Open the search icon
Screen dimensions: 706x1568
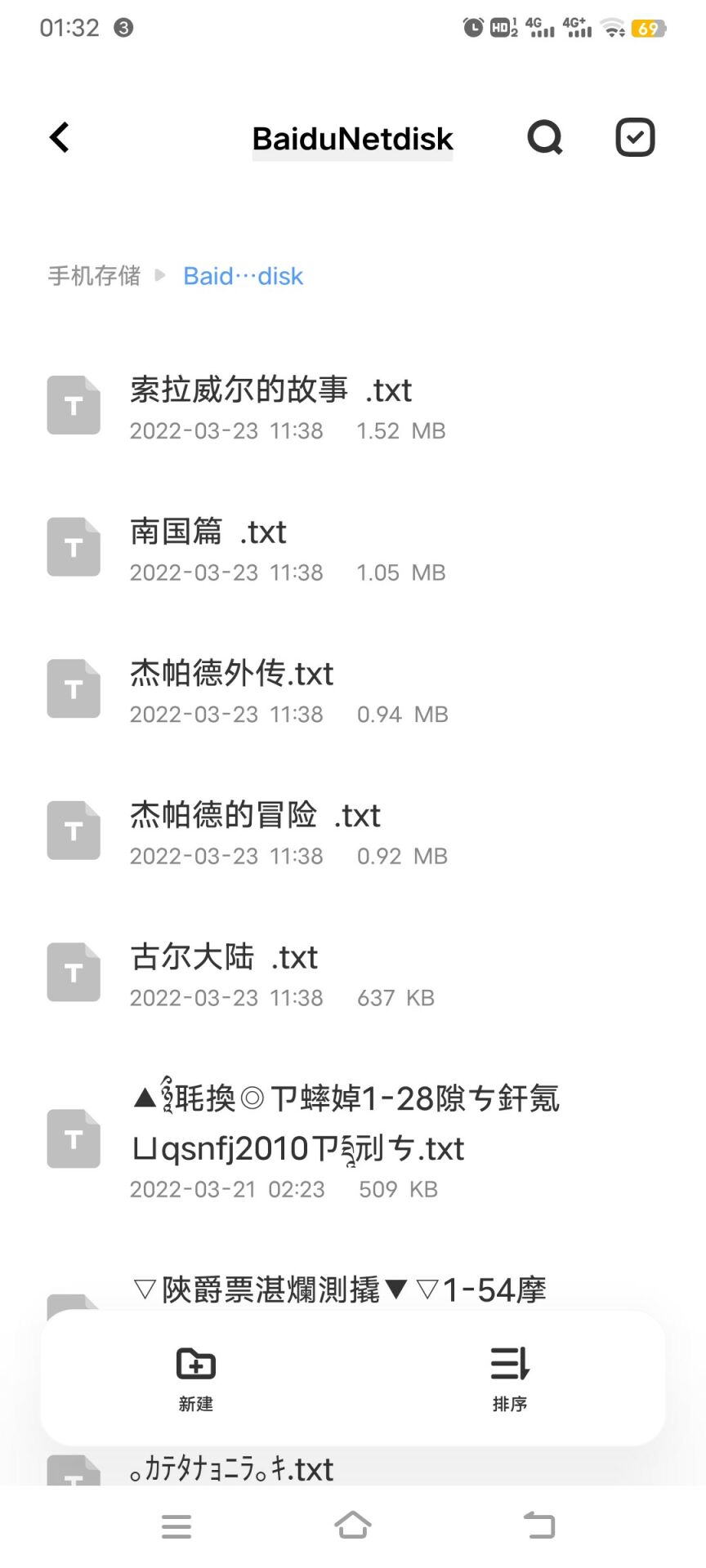pos(545,137)
